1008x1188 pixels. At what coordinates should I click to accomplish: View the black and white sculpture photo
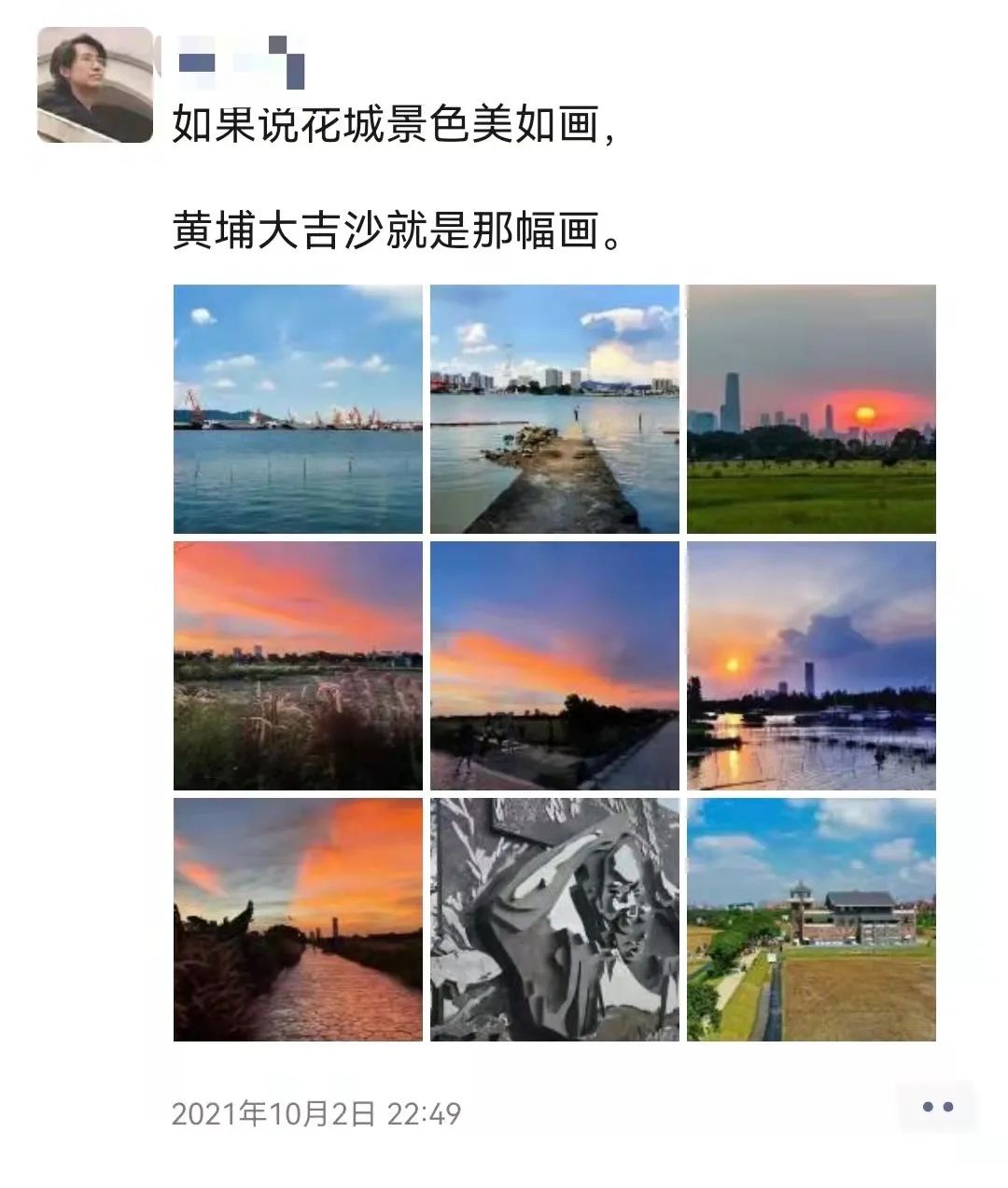[554, 919]
